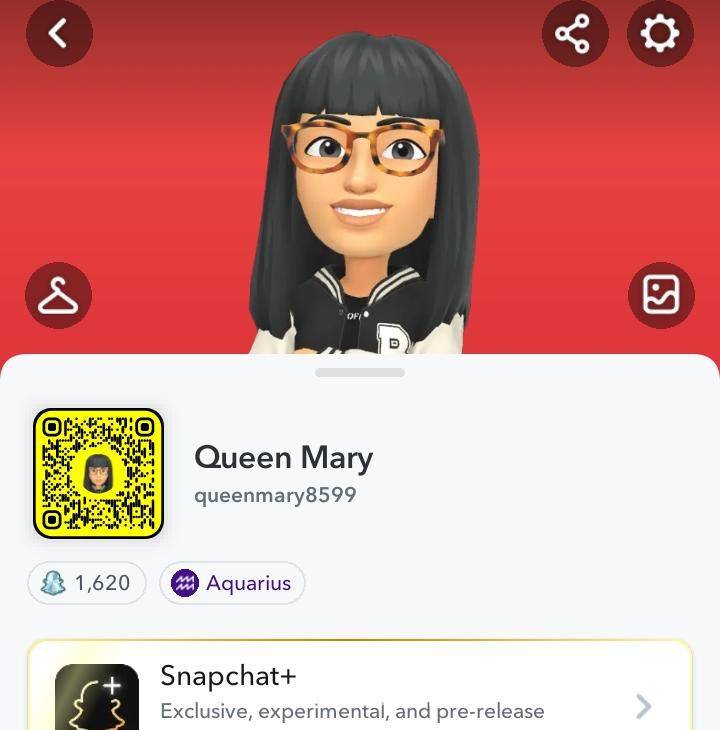This screenshot has width=720, height=730.
Task: Open the Snapcode next to Queen Mary
Action: tap(98, 473)
